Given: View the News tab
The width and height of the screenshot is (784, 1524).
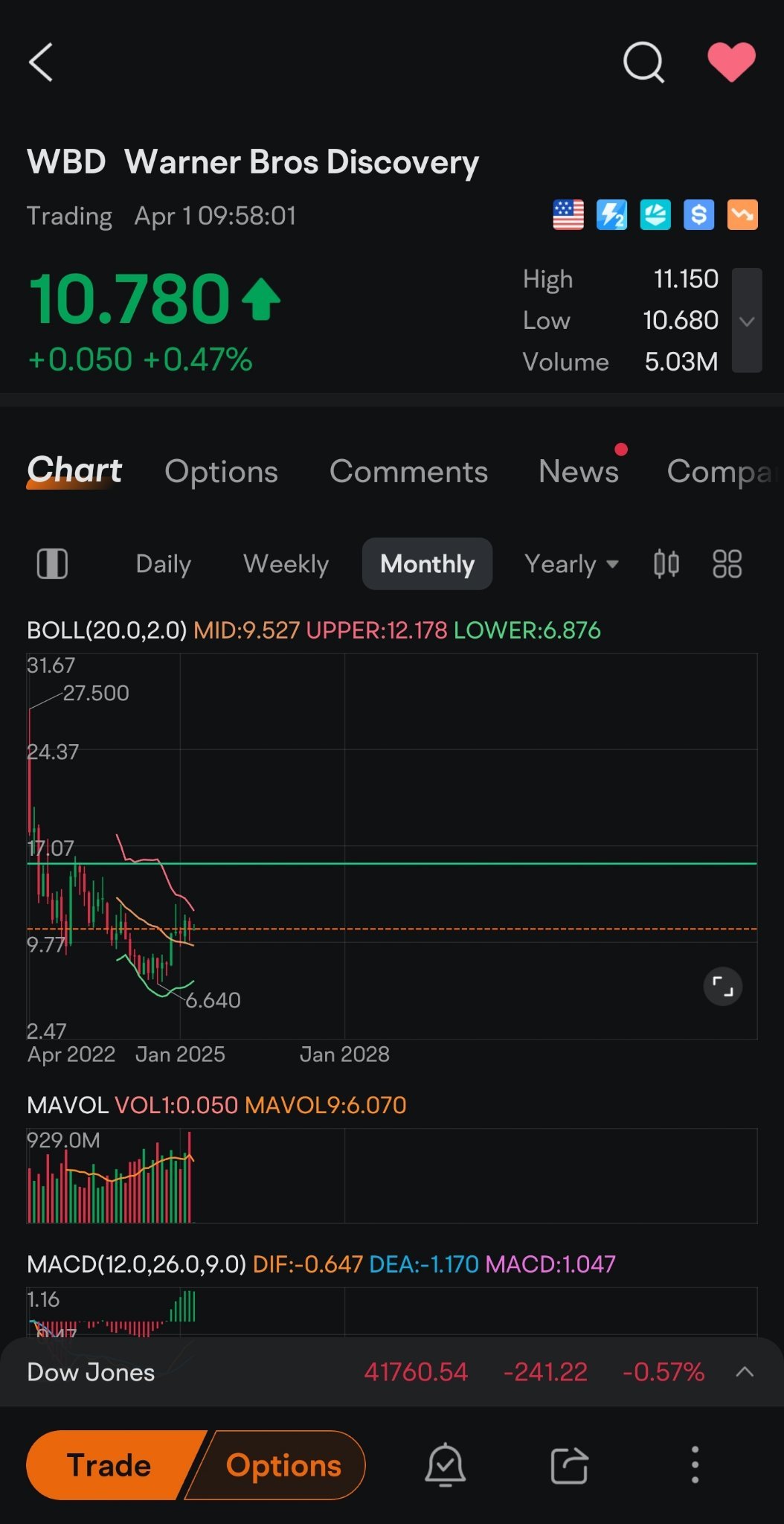Looking at the screenshot, I should (x=579, y=472).
